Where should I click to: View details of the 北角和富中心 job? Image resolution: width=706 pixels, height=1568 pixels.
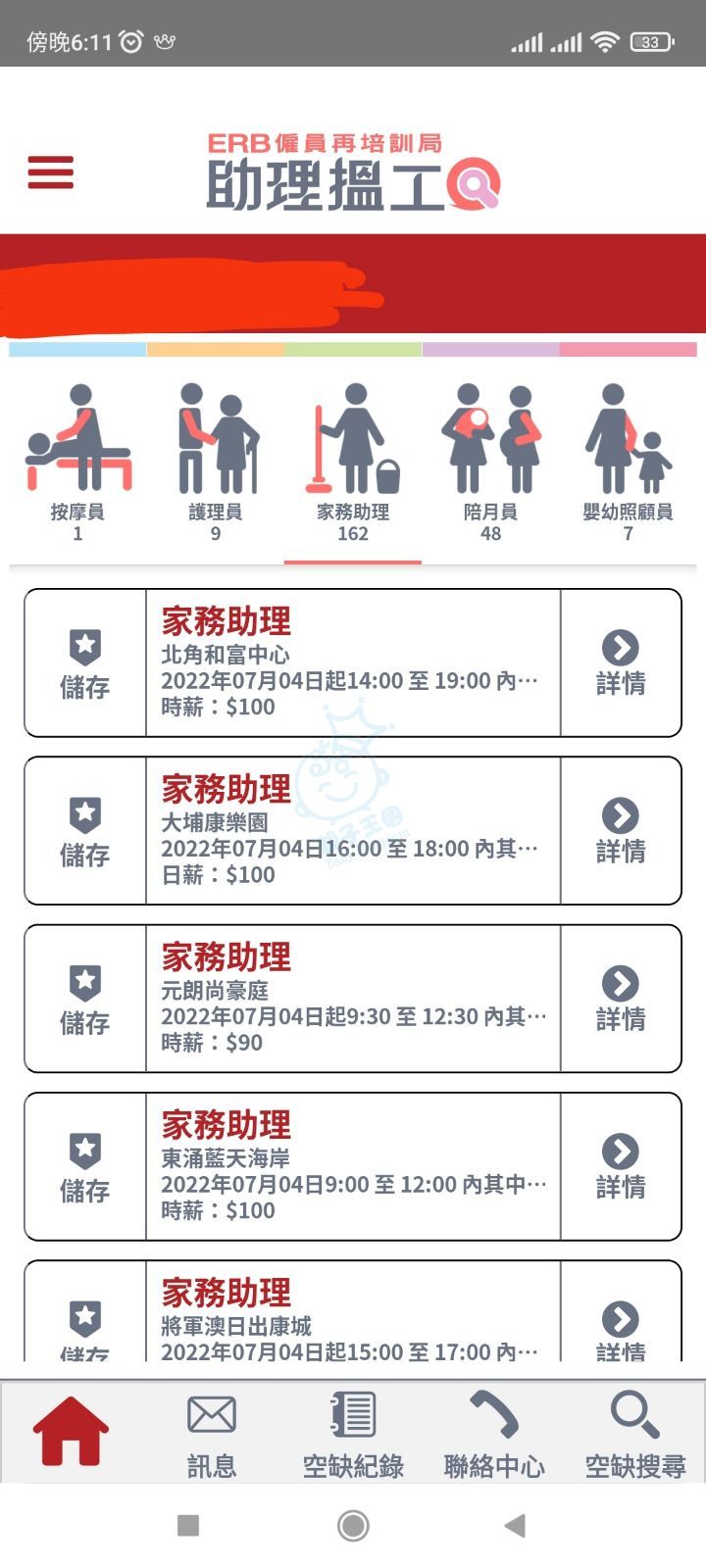click(x=621, y=663)
